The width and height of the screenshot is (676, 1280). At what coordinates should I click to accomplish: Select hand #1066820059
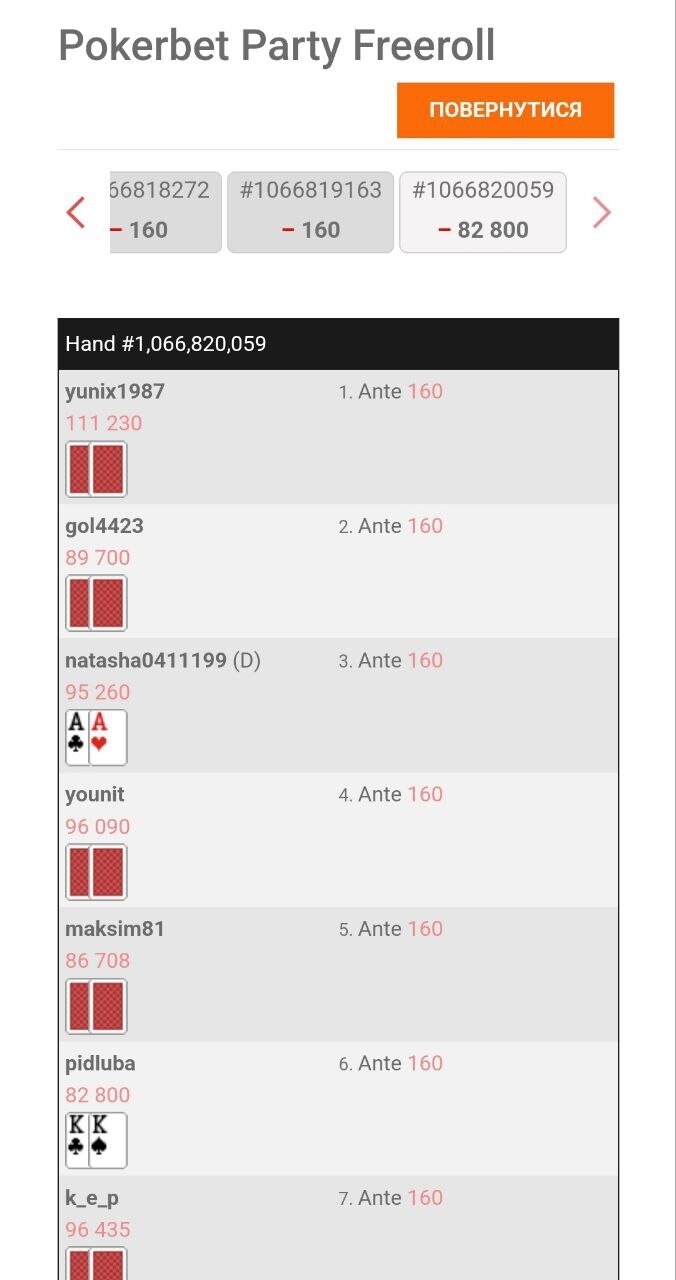coord(483,212)
